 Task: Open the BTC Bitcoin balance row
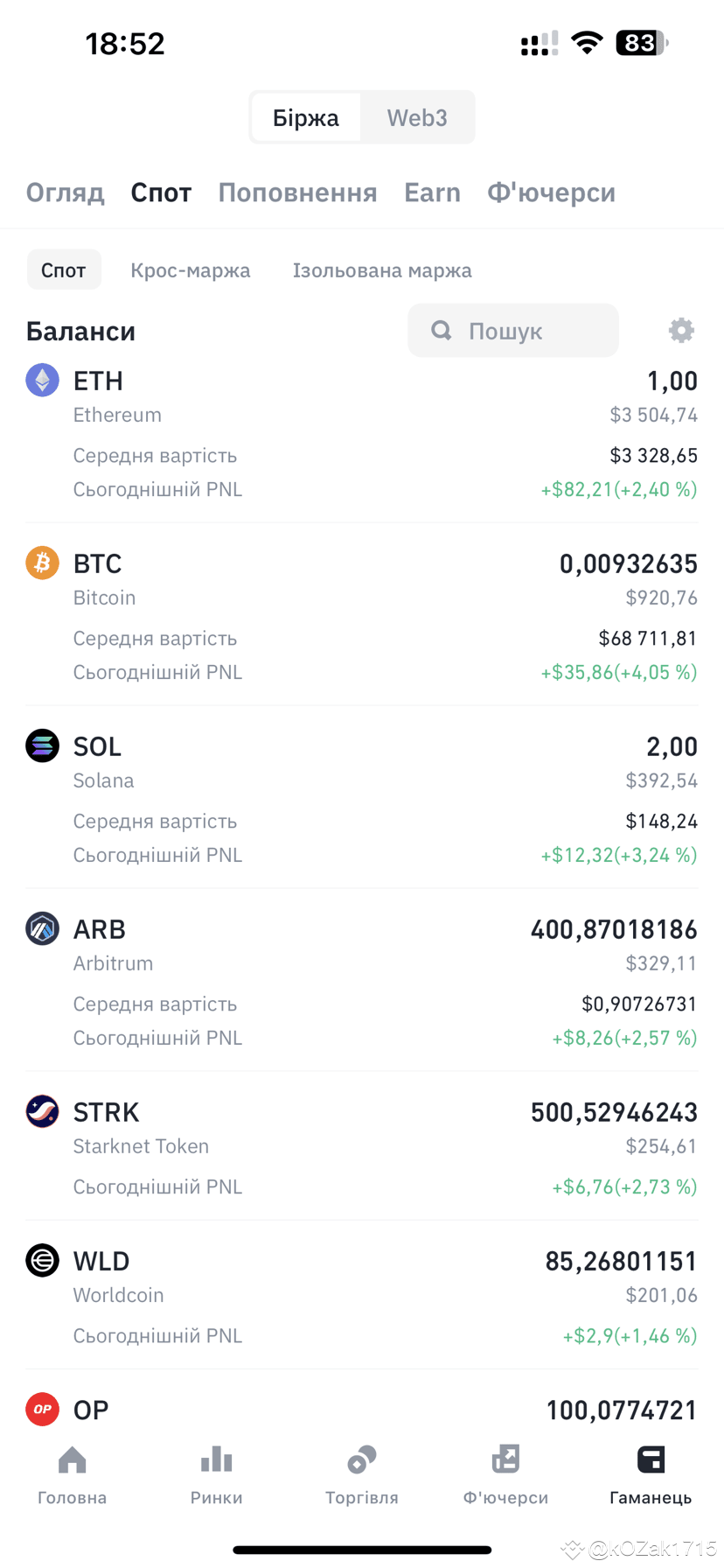pos(362,615)
